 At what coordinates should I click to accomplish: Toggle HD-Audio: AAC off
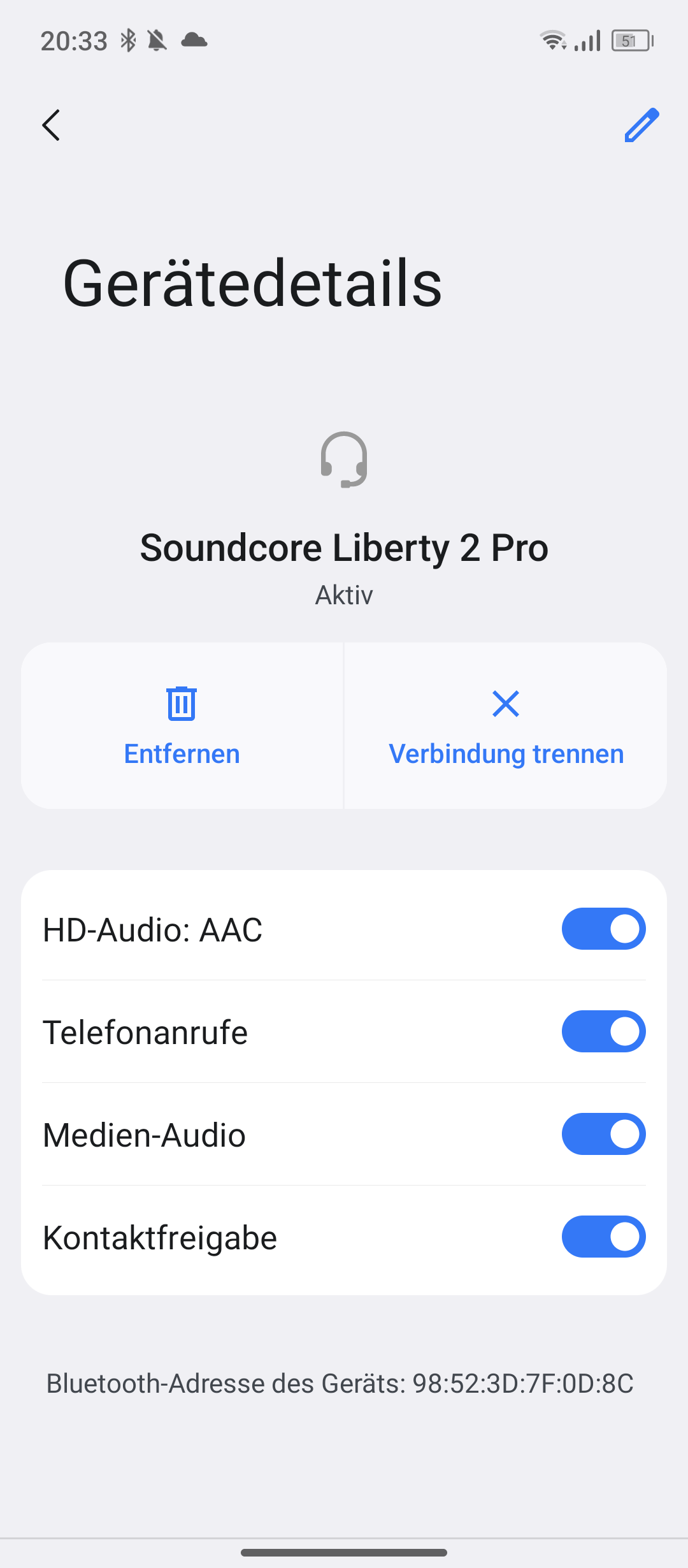pyautogui.click(x=603, y=929)
